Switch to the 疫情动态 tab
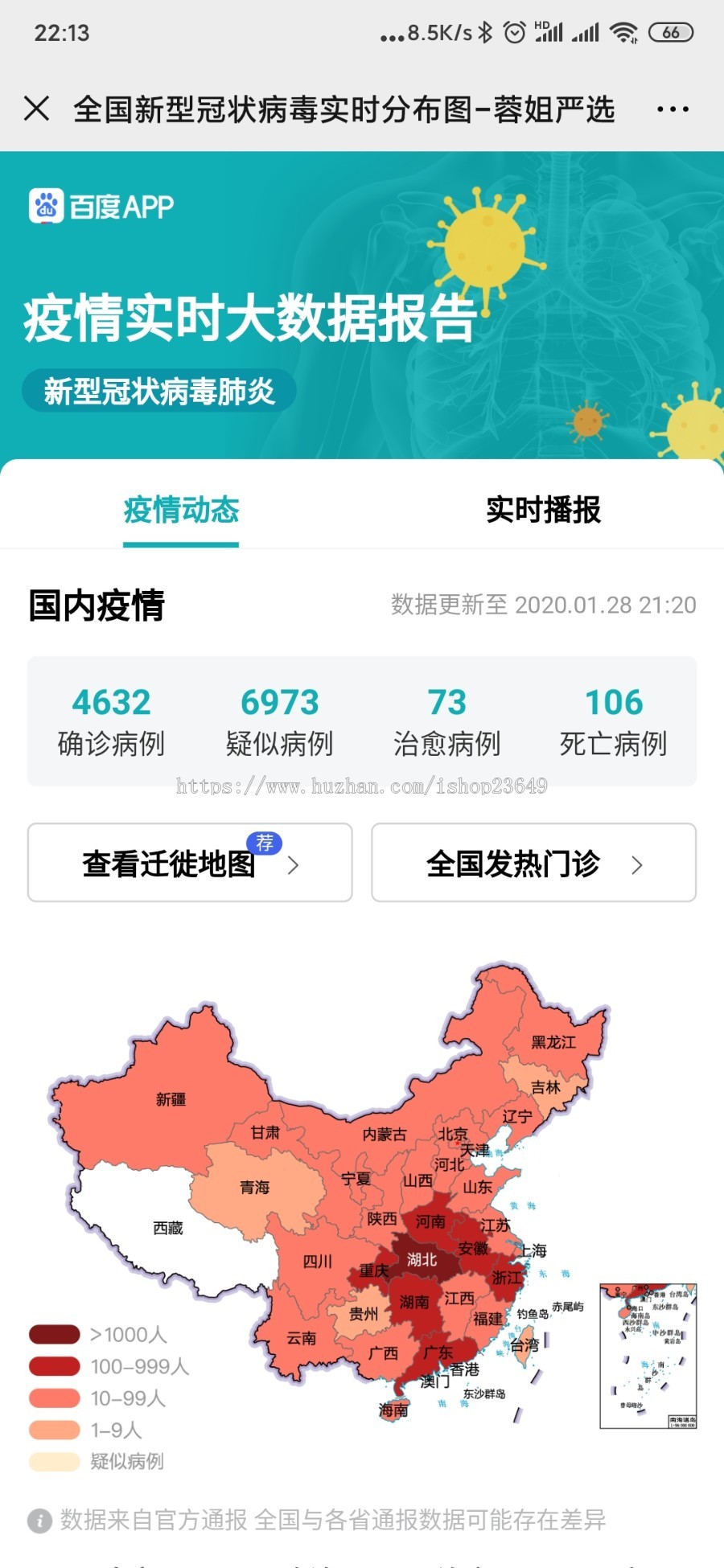 pos(180,513)
